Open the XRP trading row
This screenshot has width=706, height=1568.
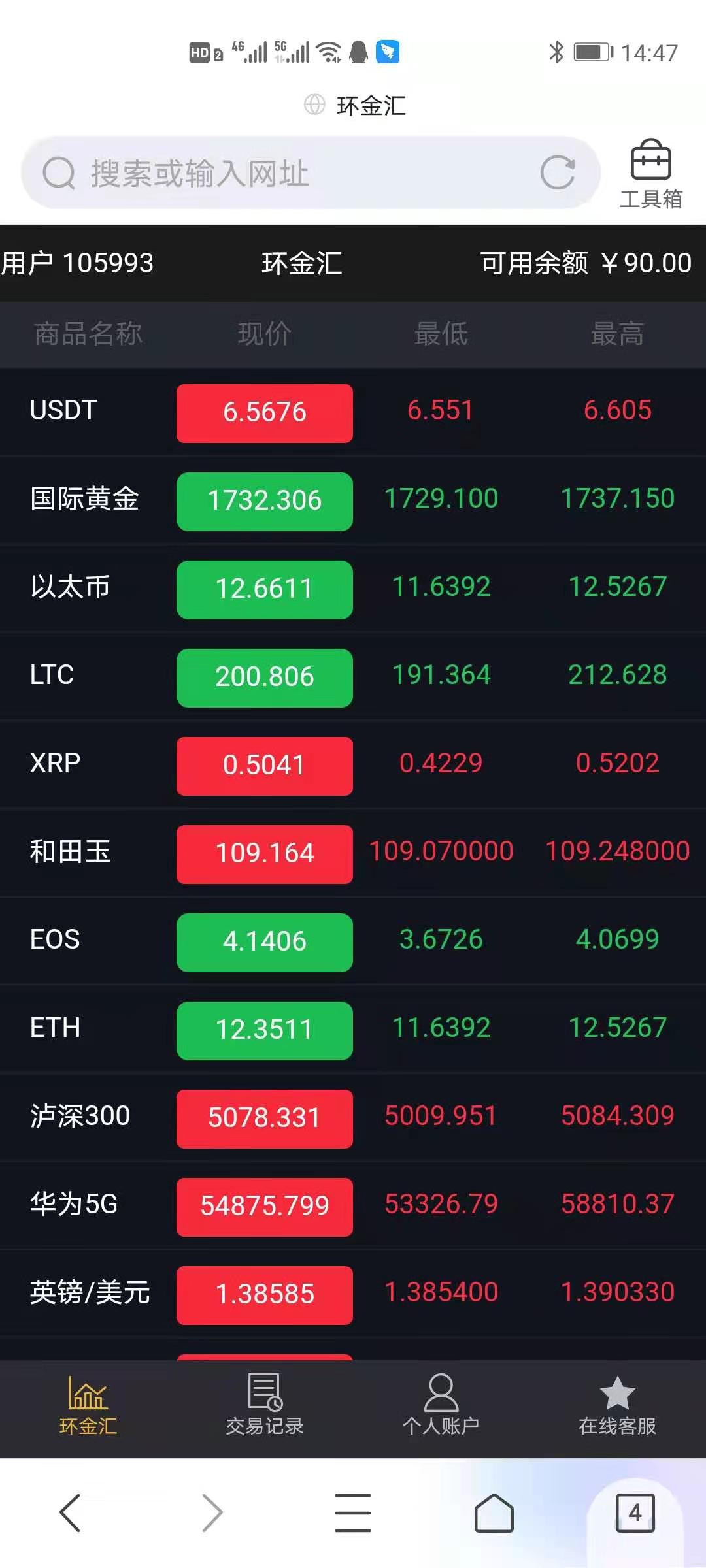(353, 764)
